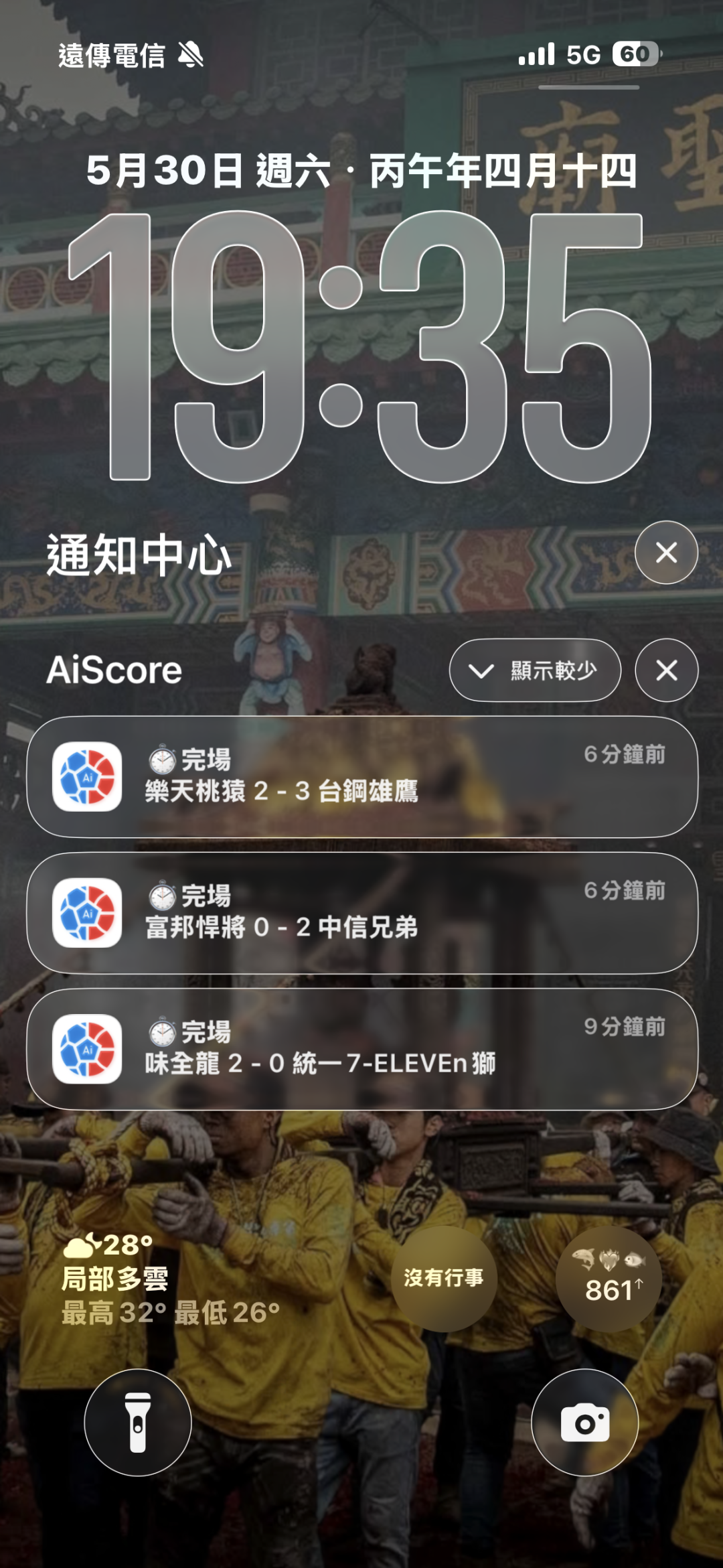
Task: Open the 樂天桃猿 2 - 3 台鋼雄鷹 notification
Action: [x=362, y=777]
